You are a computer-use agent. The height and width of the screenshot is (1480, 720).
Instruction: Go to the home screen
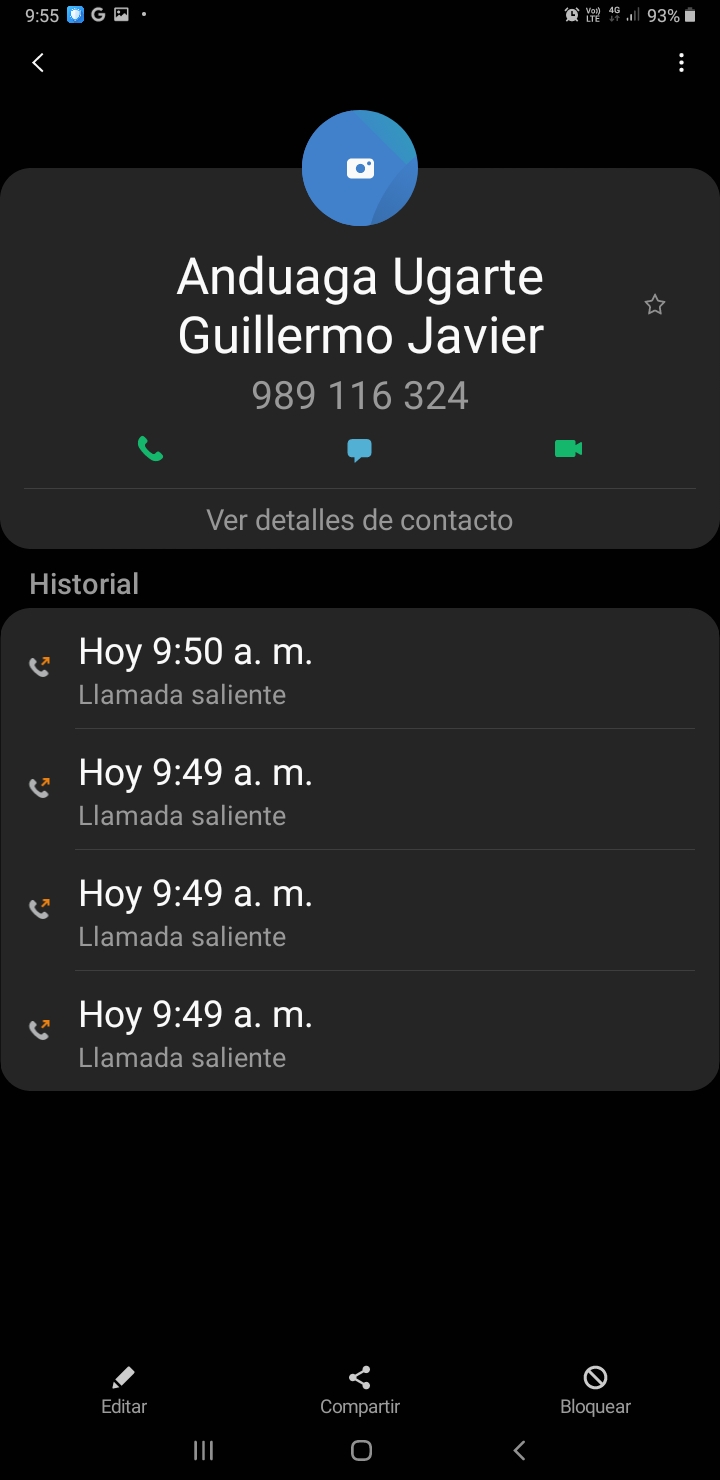[x=361, y=1450]
